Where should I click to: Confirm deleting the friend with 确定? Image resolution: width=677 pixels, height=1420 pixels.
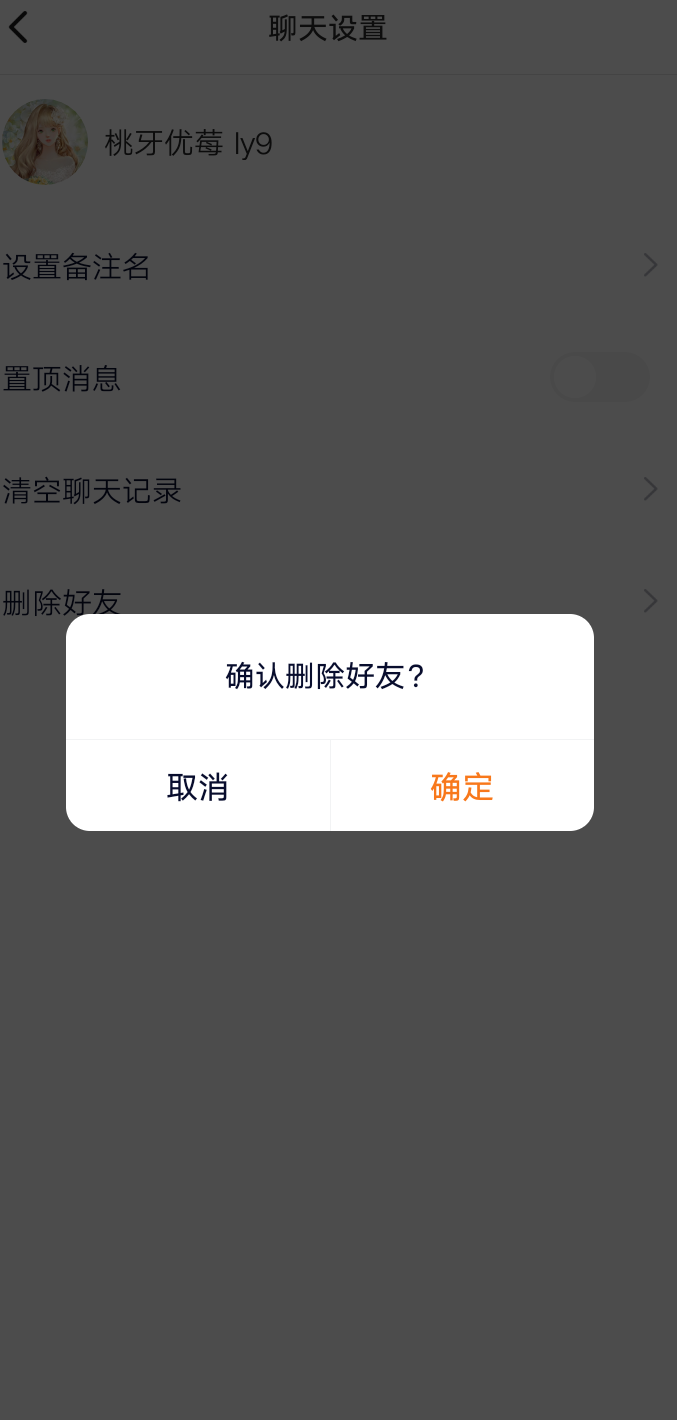click(x=462, y=786)
